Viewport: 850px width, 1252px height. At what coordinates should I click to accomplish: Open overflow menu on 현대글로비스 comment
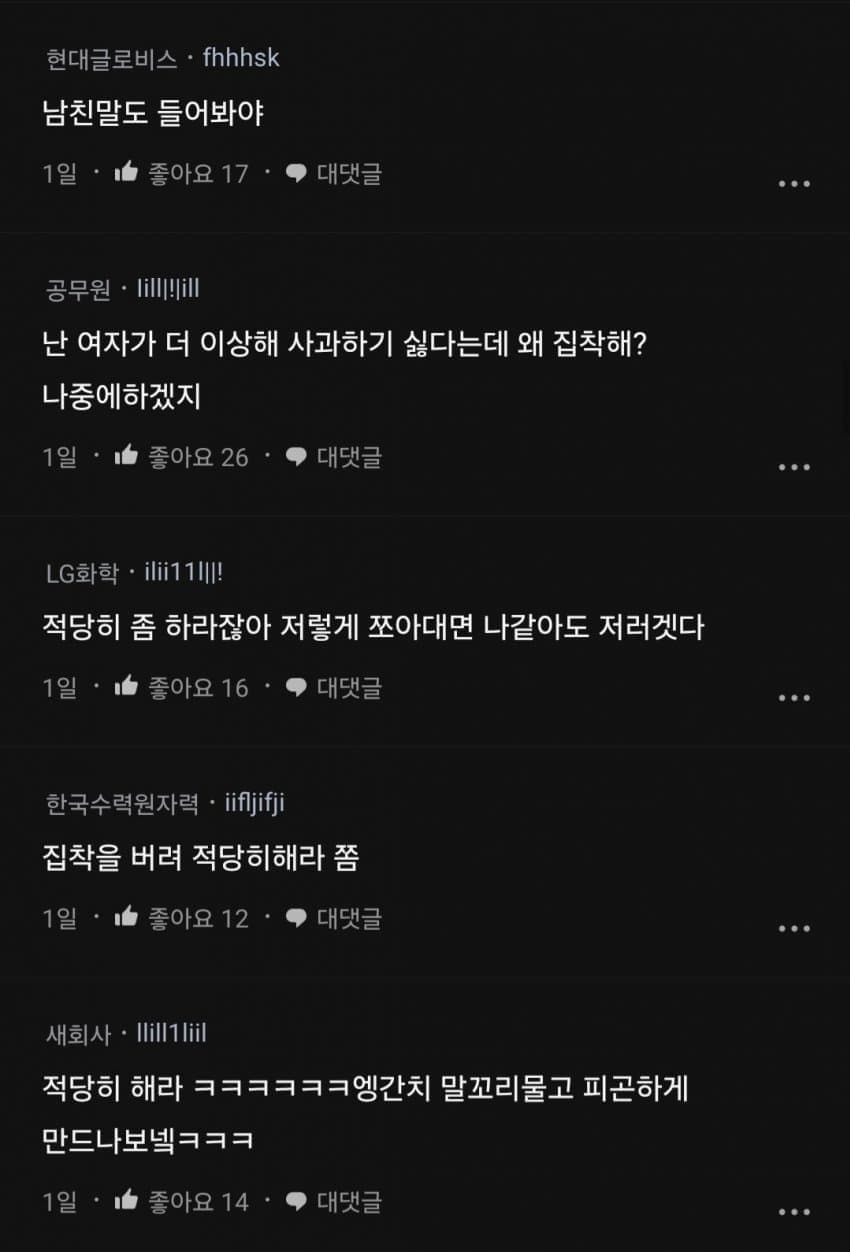tap(793, 184)
